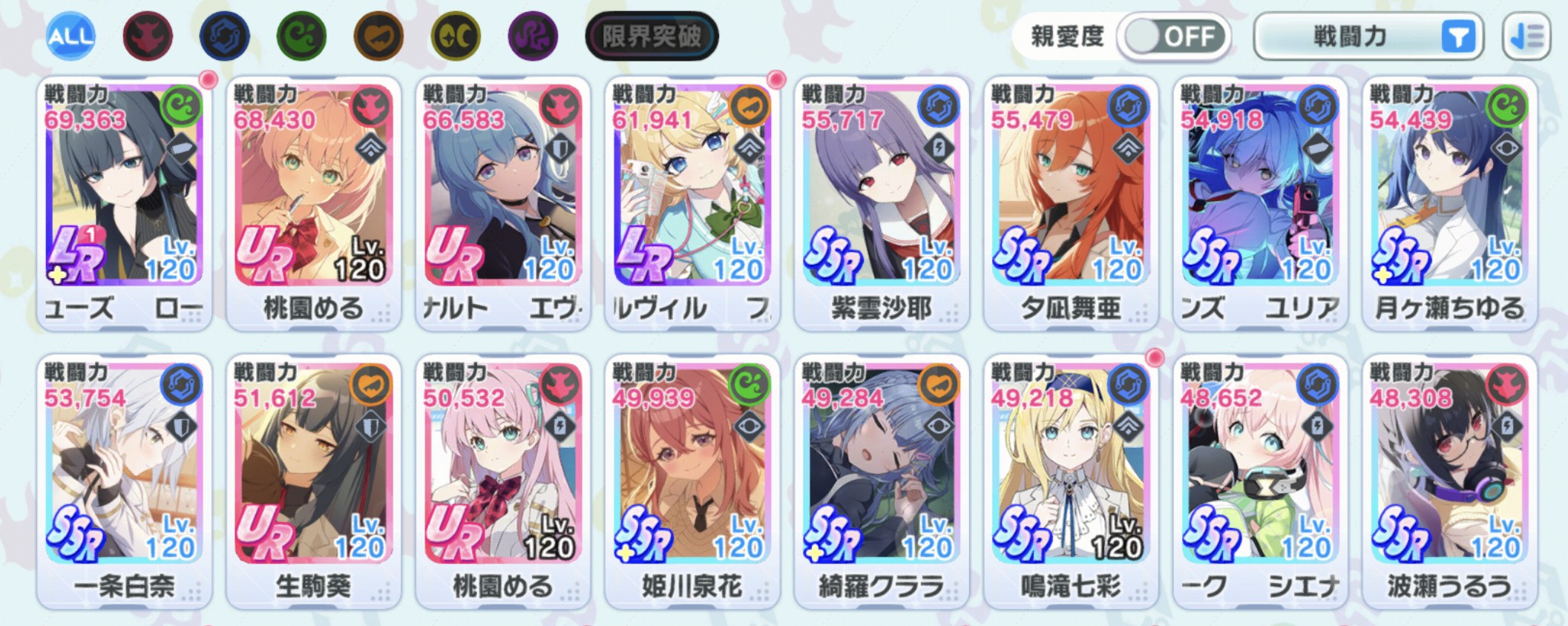Filter by the blue attribute icon
Viewport: 1568px width, 626px height.
click(225, 36)
